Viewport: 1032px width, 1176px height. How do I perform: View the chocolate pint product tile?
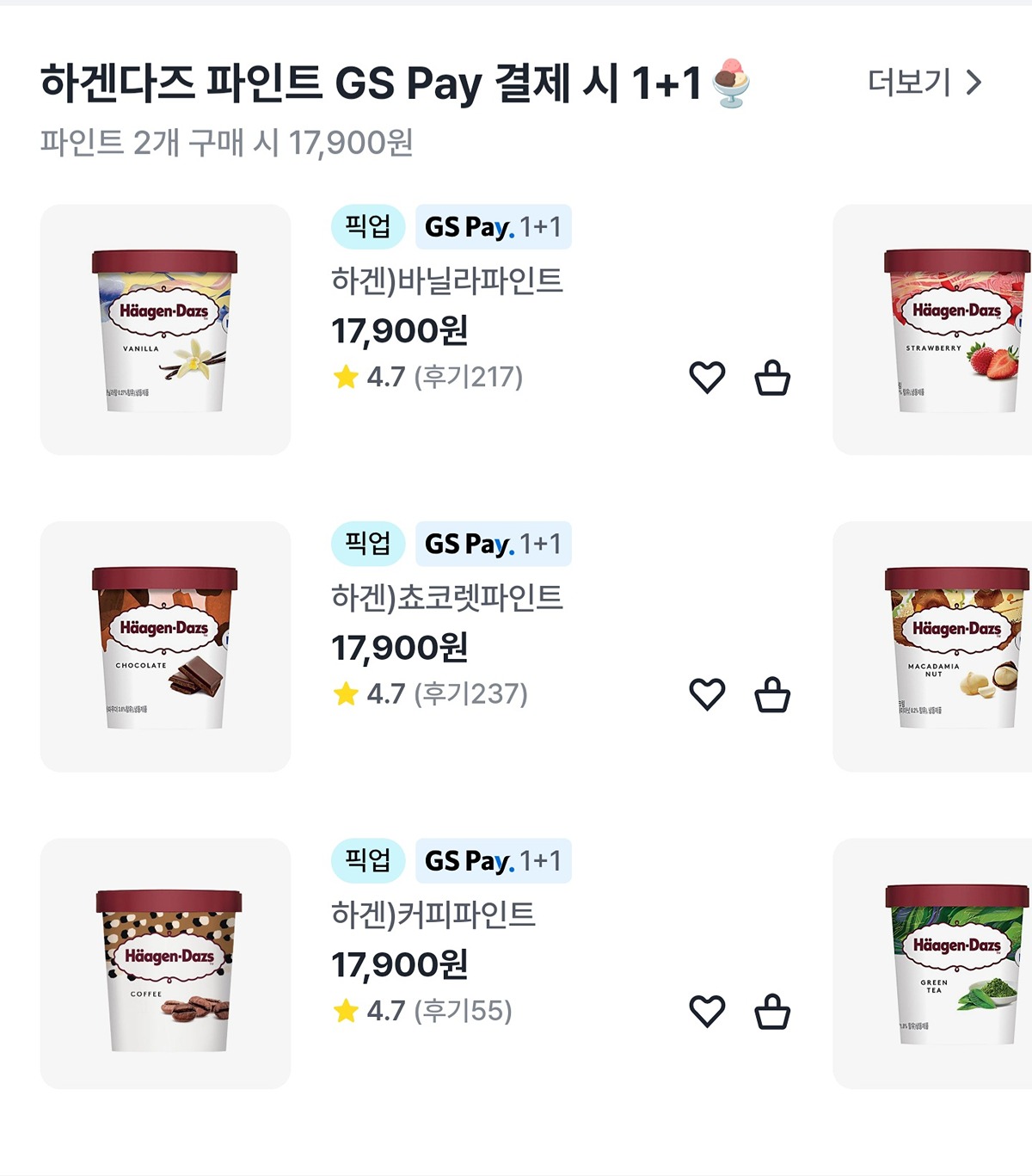165,646
